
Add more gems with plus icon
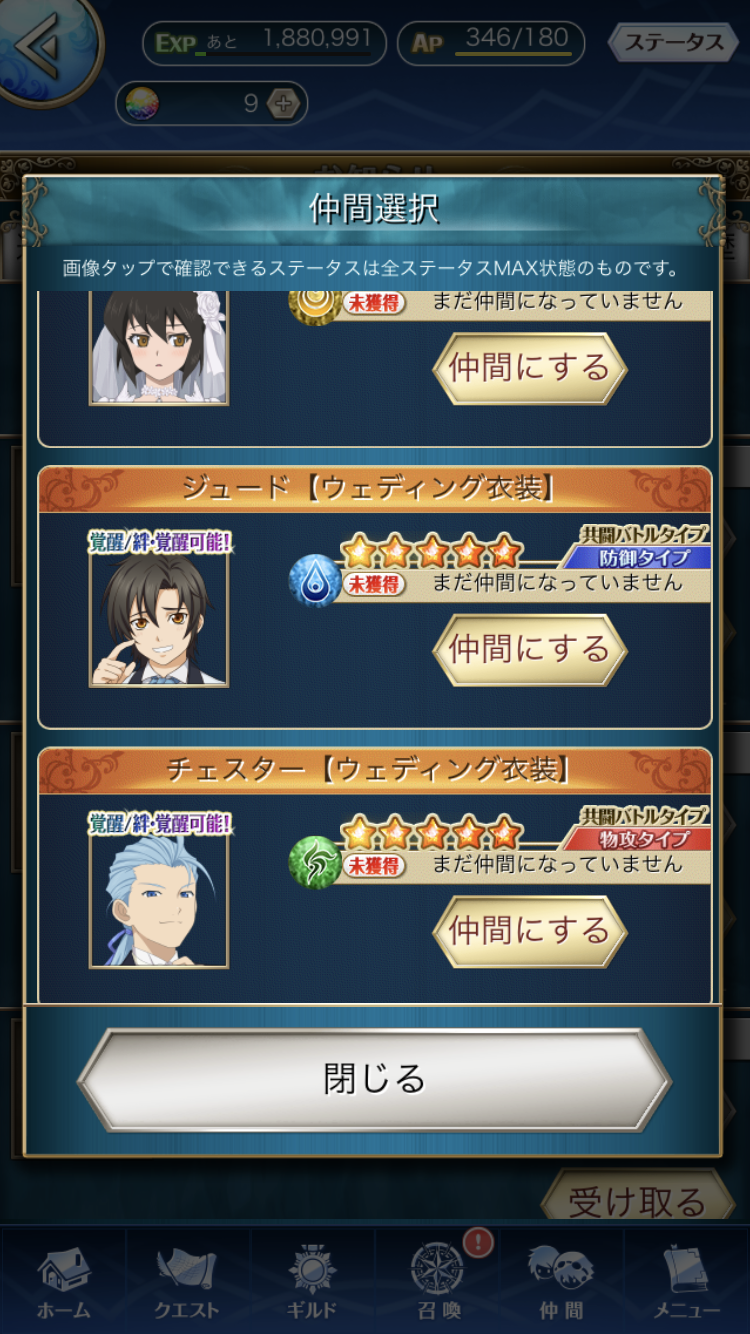coord(283,103)
